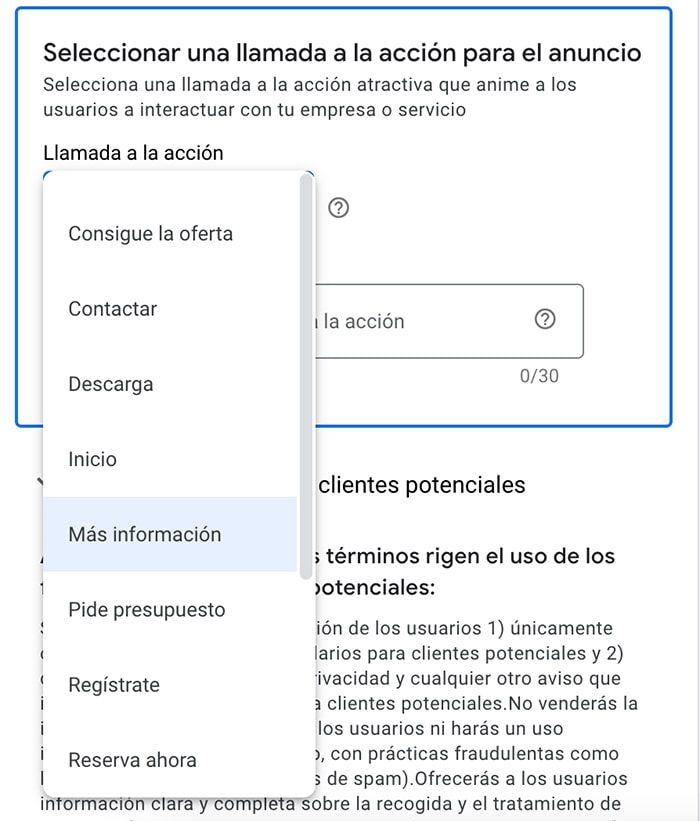Pick the Descarga option
Viewport: 700px width, 821px height.
coord(110,384)
